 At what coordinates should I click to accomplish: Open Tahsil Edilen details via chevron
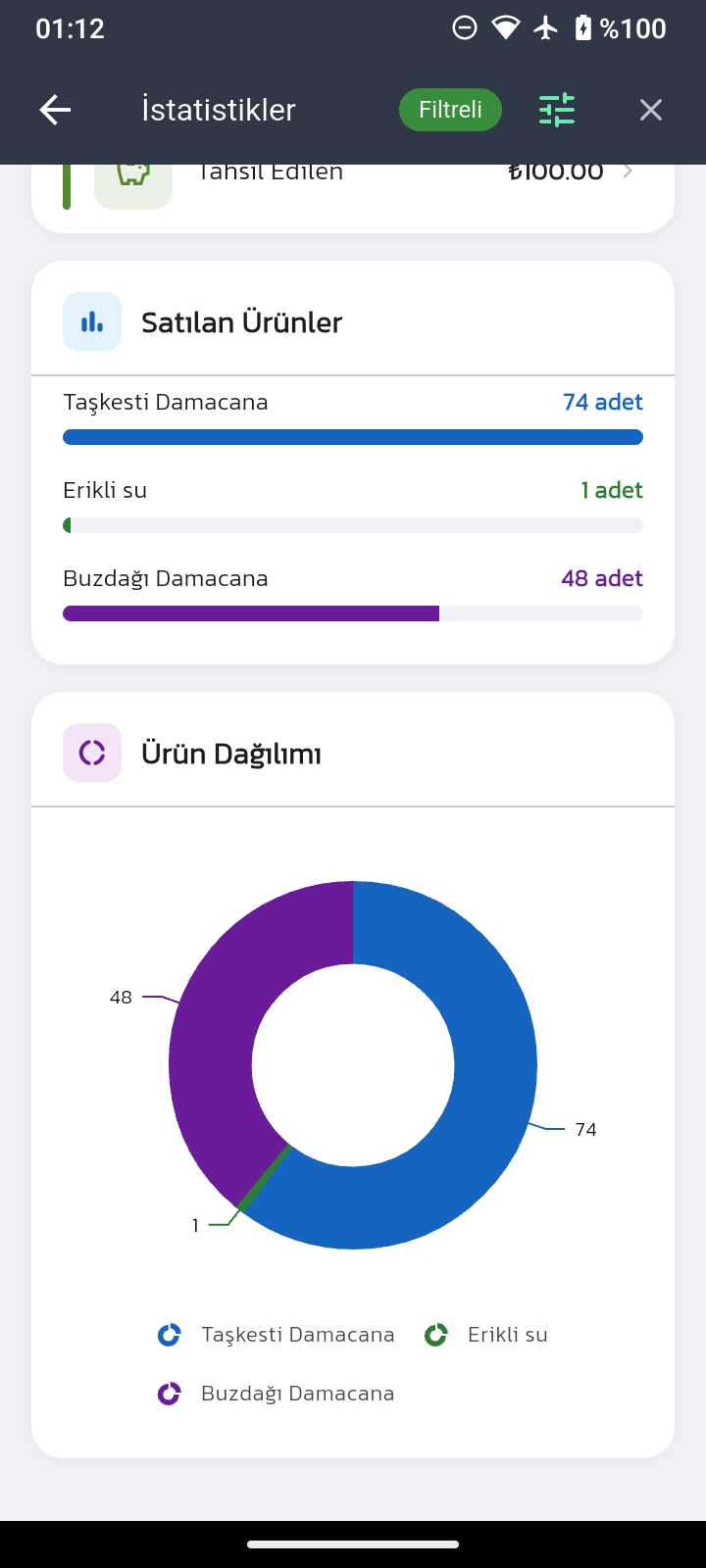coord(628,170)
